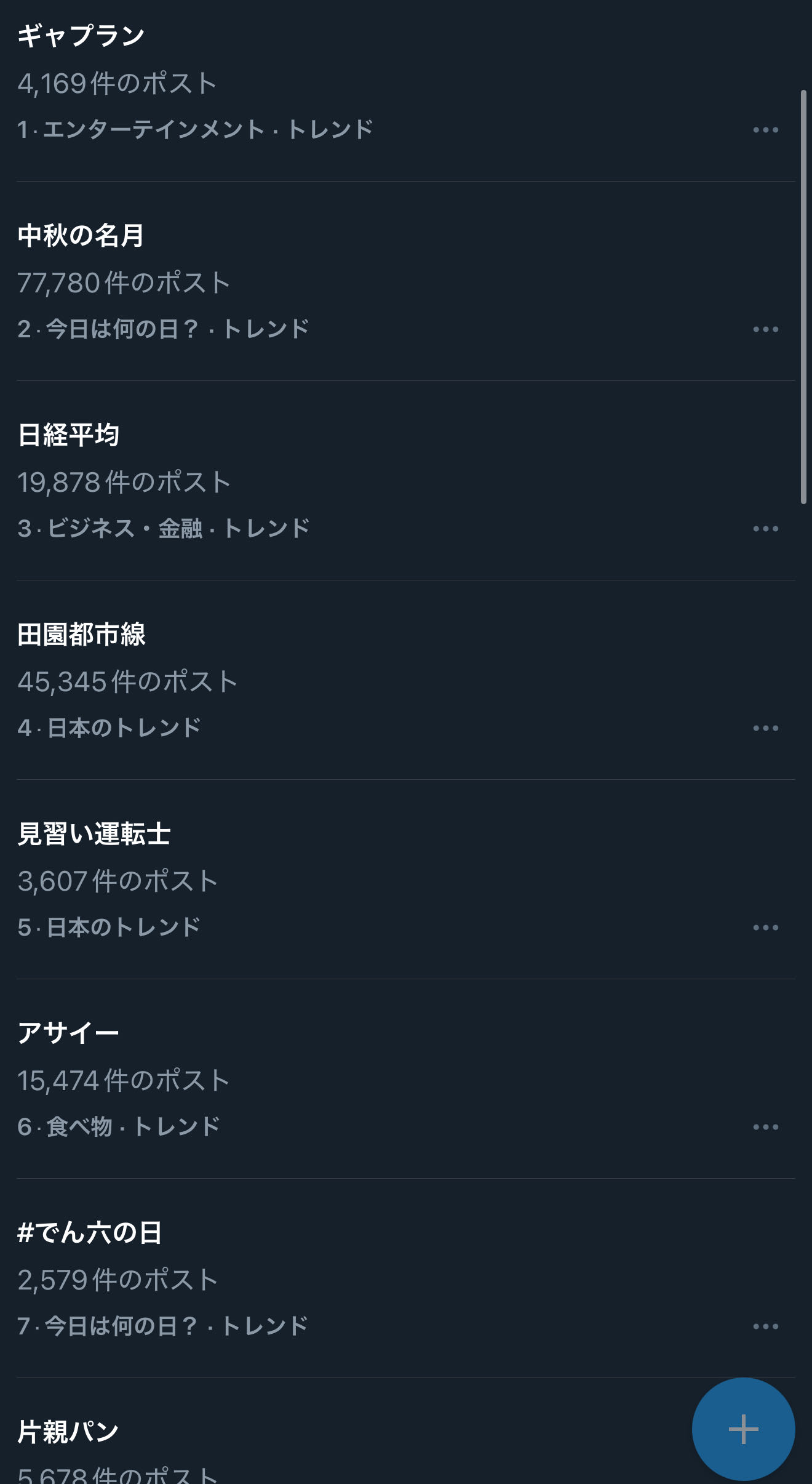Image resolution: width=812 pixels, height=1484 pixels.
Task: Open the アサイー food trend
Action: (68, 1033)
